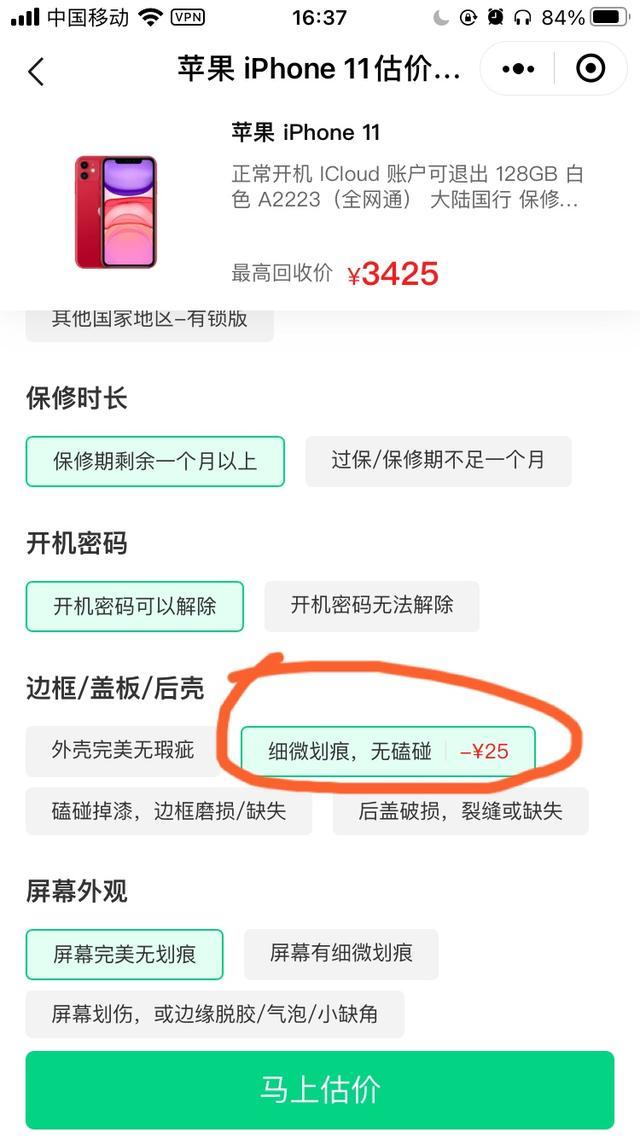Select 后盖破损，裂缝或缺失
Viewport: 640px width, 1138px height.
click(460, 811)
